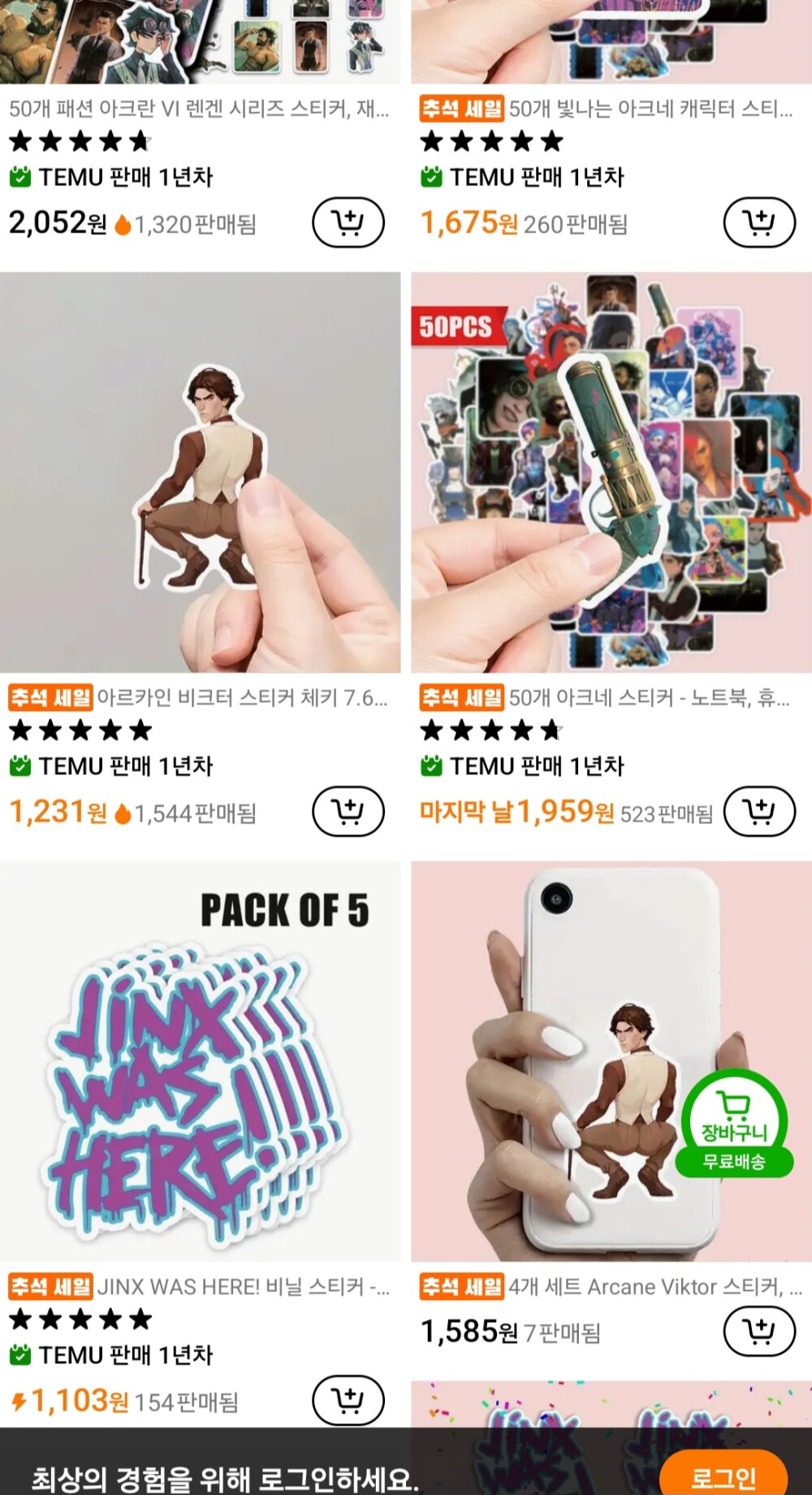
Task: Add the 2,052원 sticker pack to cart
Action: (x=348, y=222)
